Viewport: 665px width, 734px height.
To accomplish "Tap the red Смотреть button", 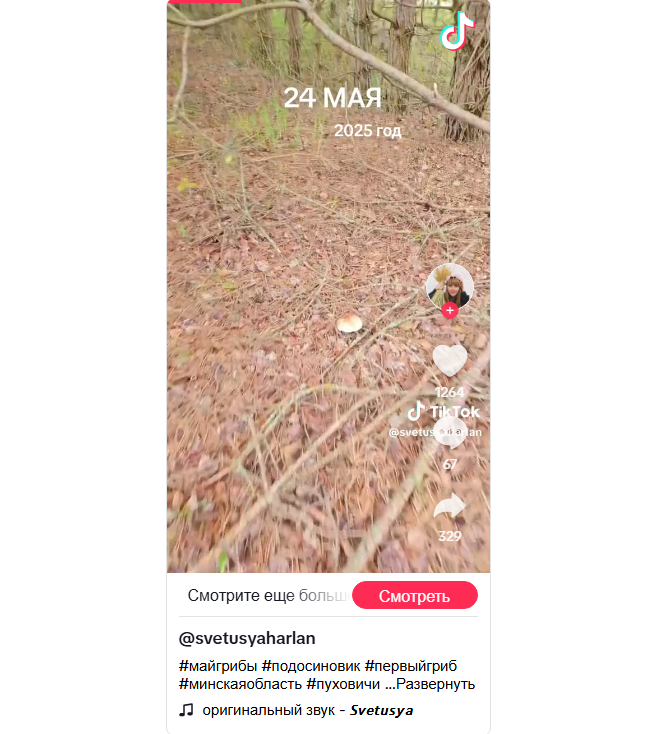I will coord(414,596).
